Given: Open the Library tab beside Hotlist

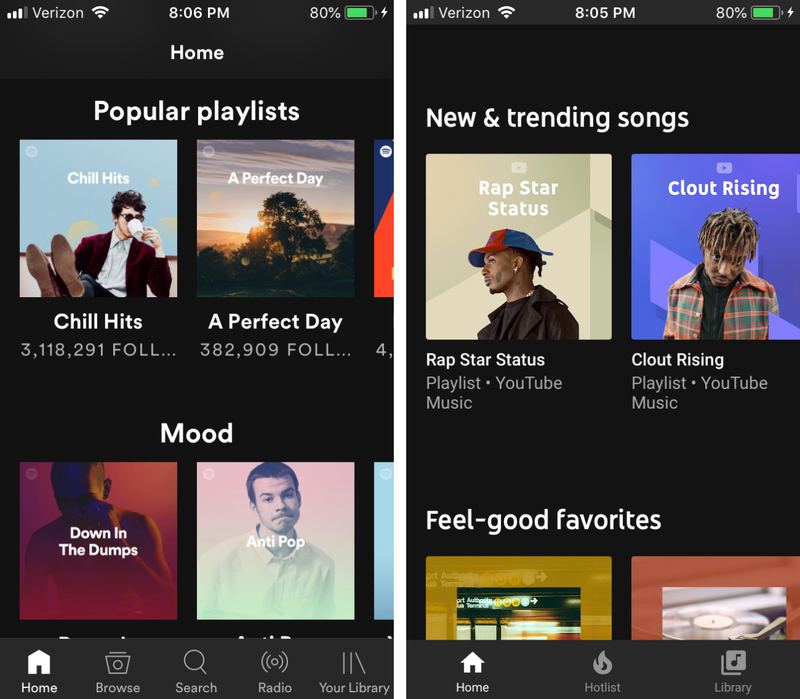Looking at the screenshot, I should click(x=733, y=671).
